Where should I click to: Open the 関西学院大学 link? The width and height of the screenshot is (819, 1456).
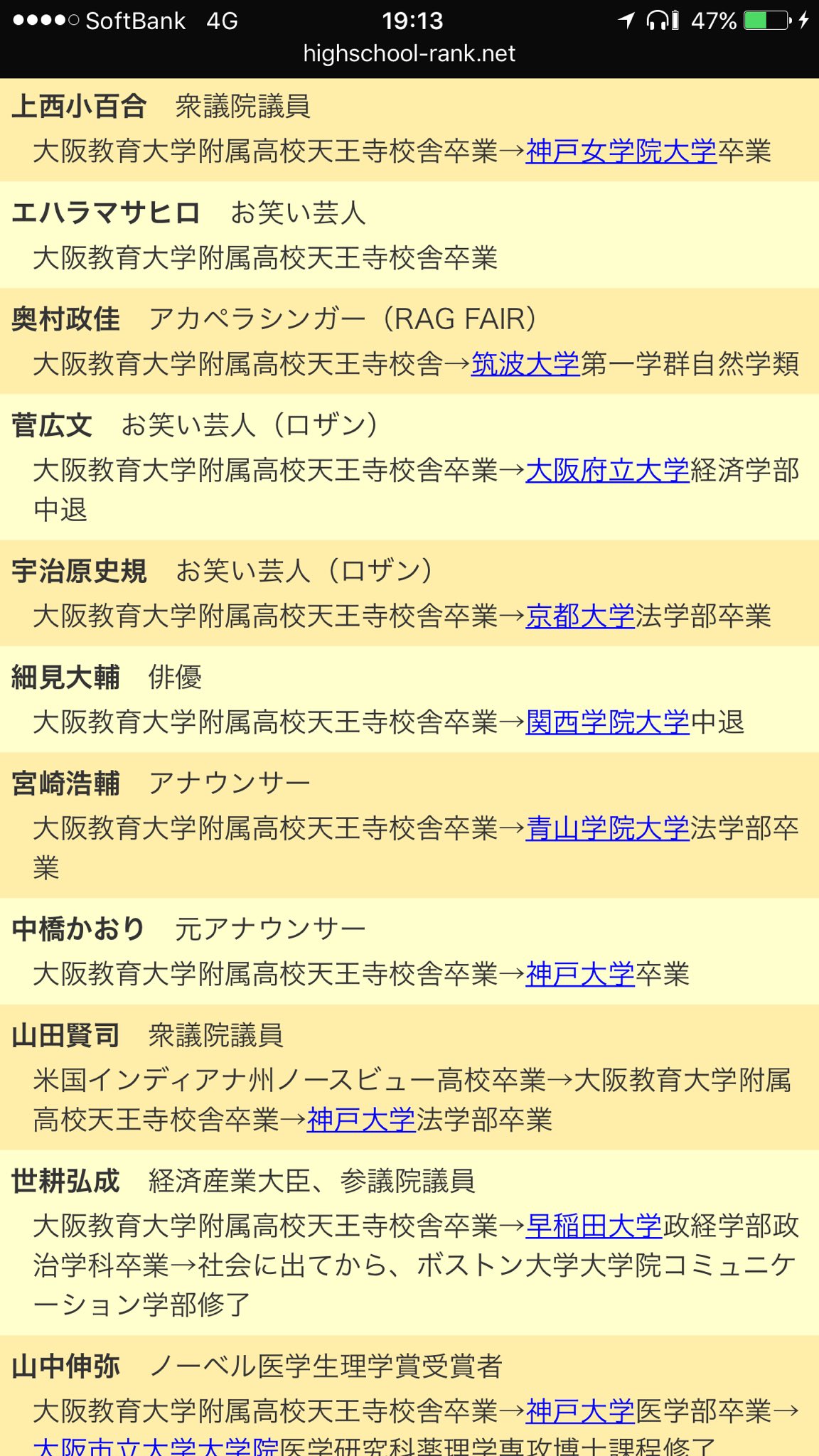point(608,722)
